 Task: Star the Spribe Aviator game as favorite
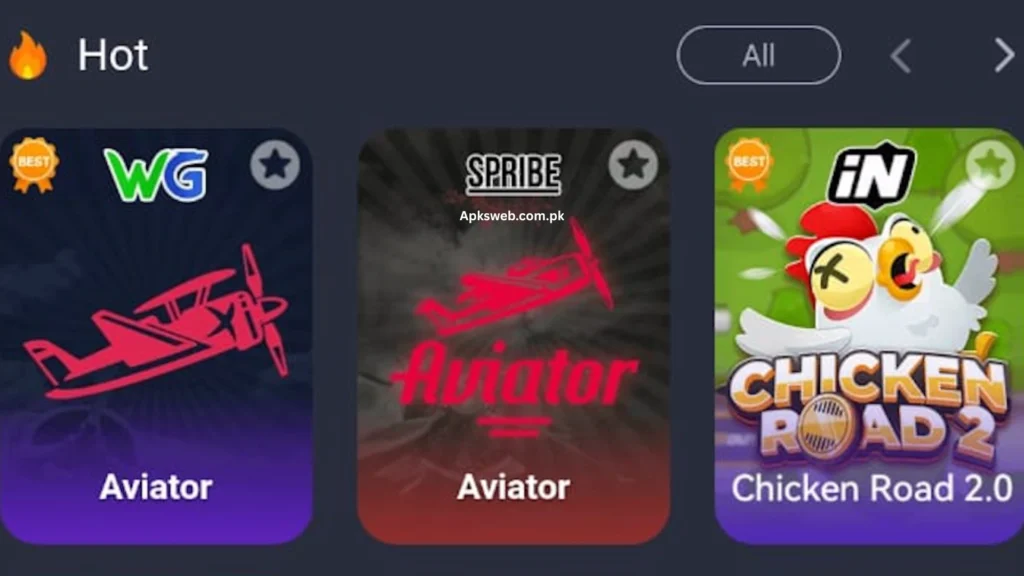click(633, 165)
